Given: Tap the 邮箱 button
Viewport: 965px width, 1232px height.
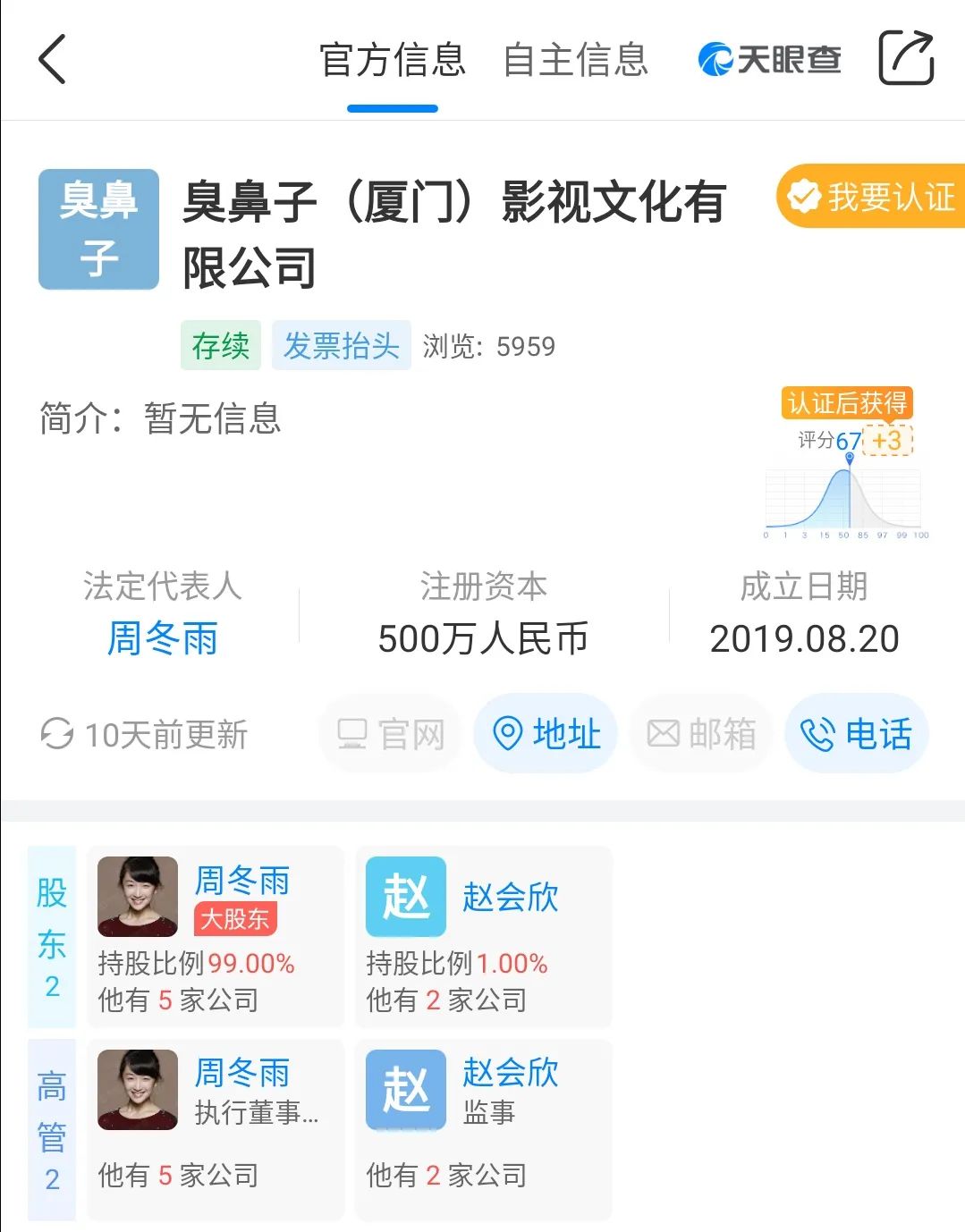Looking at the screenshot, I should pyautogui.click(x=700, y=734).
